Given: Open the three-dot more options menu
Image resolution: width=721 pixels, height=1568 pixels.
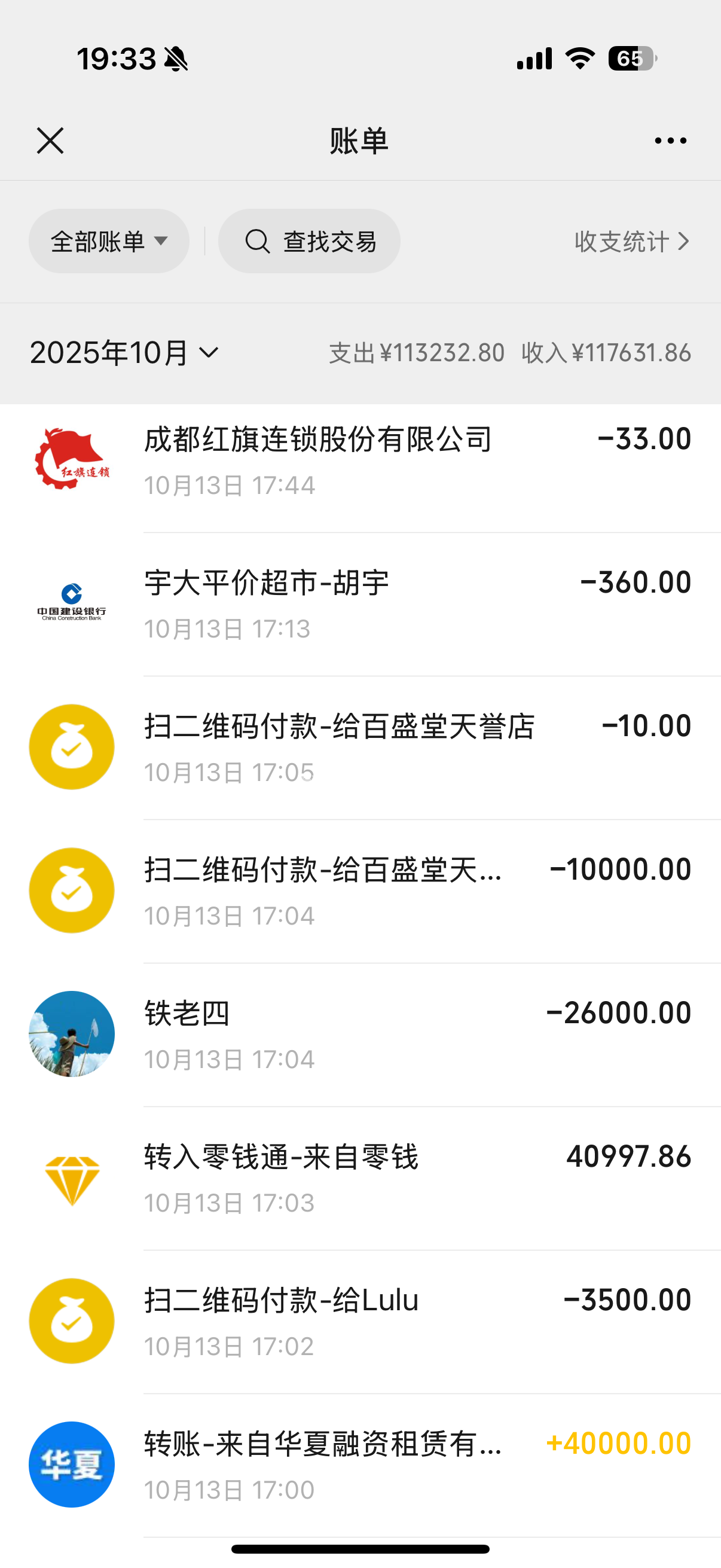Looking at the screenshot, I should (x=671, y=141).
